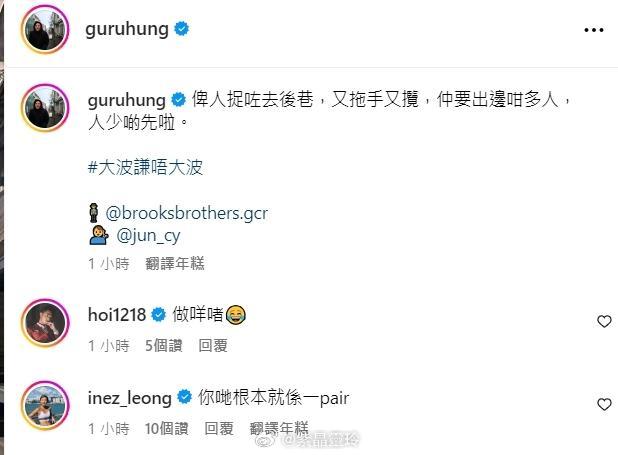Screen dimensions: 618x455
Task: Open the three-dot overflow menu
Action: click(594, 30)
